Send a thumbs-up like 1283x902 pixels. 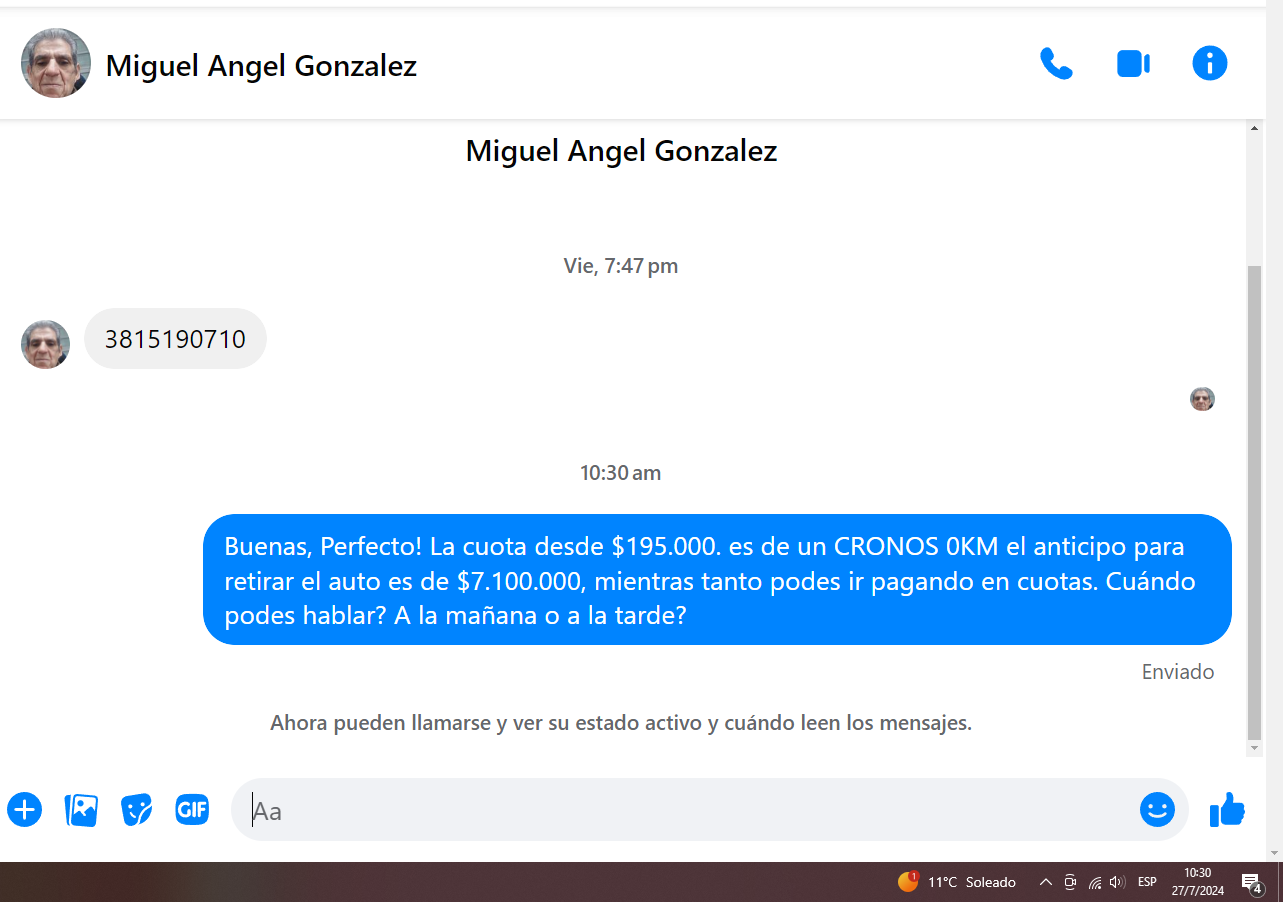(1227, 809)
